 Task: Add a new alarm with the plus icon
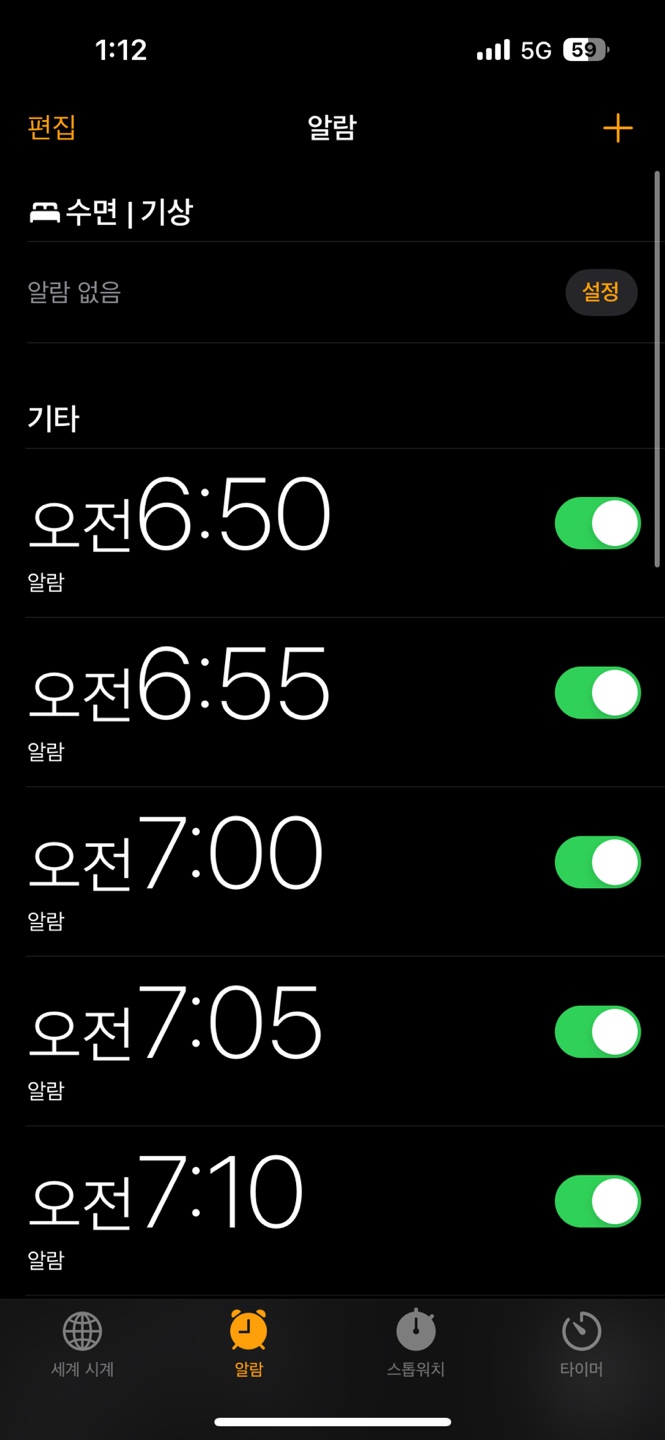[x=617, y=128]
